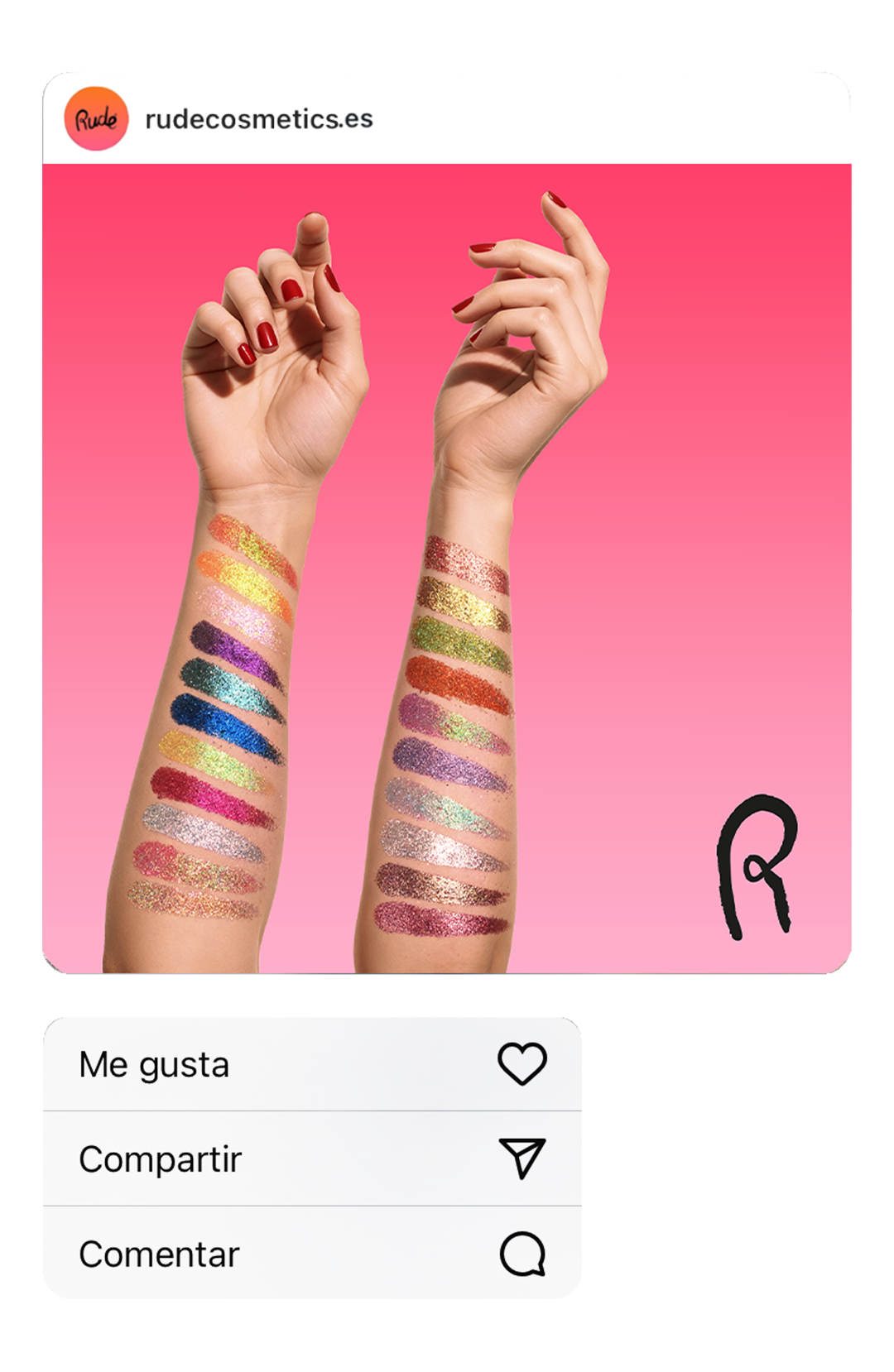Screen dimensions: 894x1372
Task: Select Compartir from the context menu
Action: (x=160, y=1159)
